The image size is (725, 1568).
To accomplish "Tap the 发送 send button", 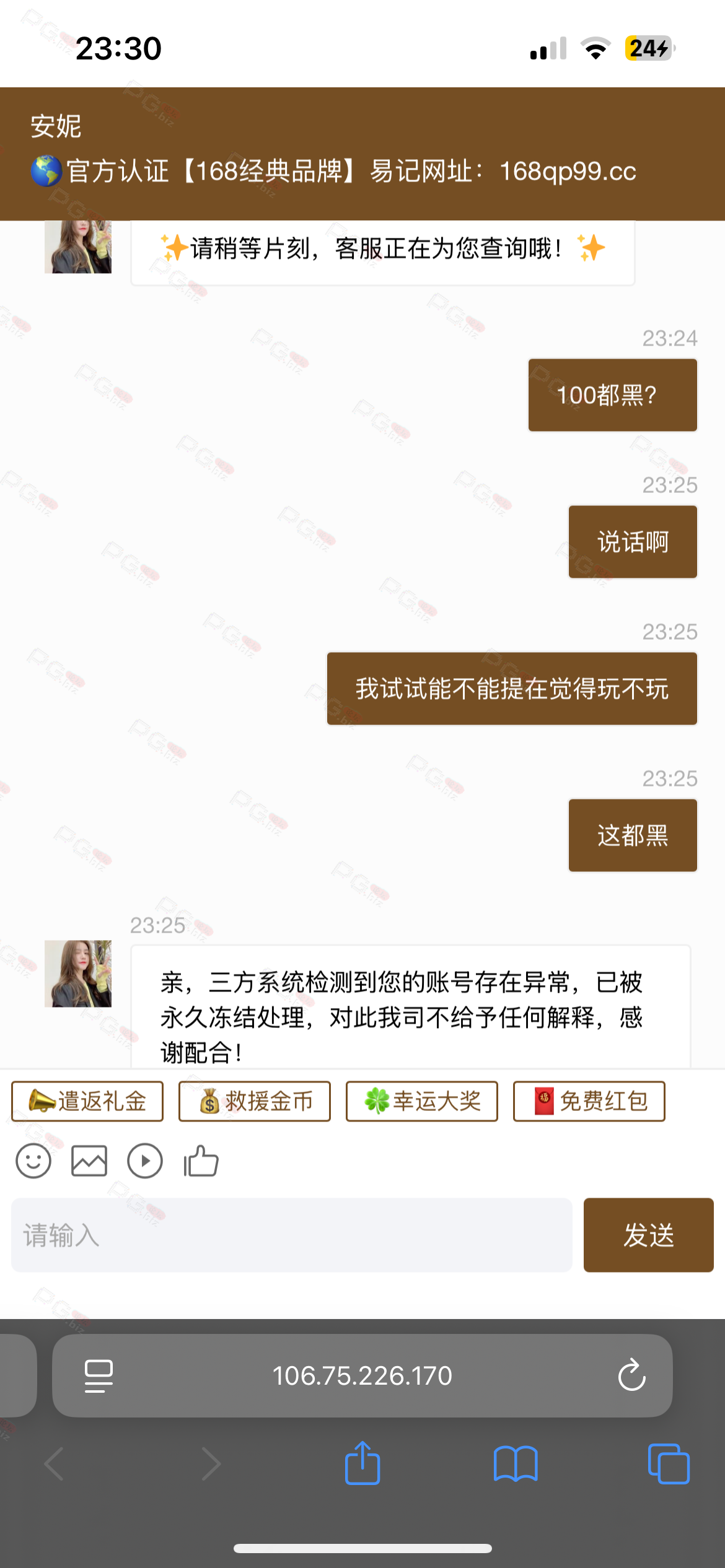I will click(x=648, y=1235).
